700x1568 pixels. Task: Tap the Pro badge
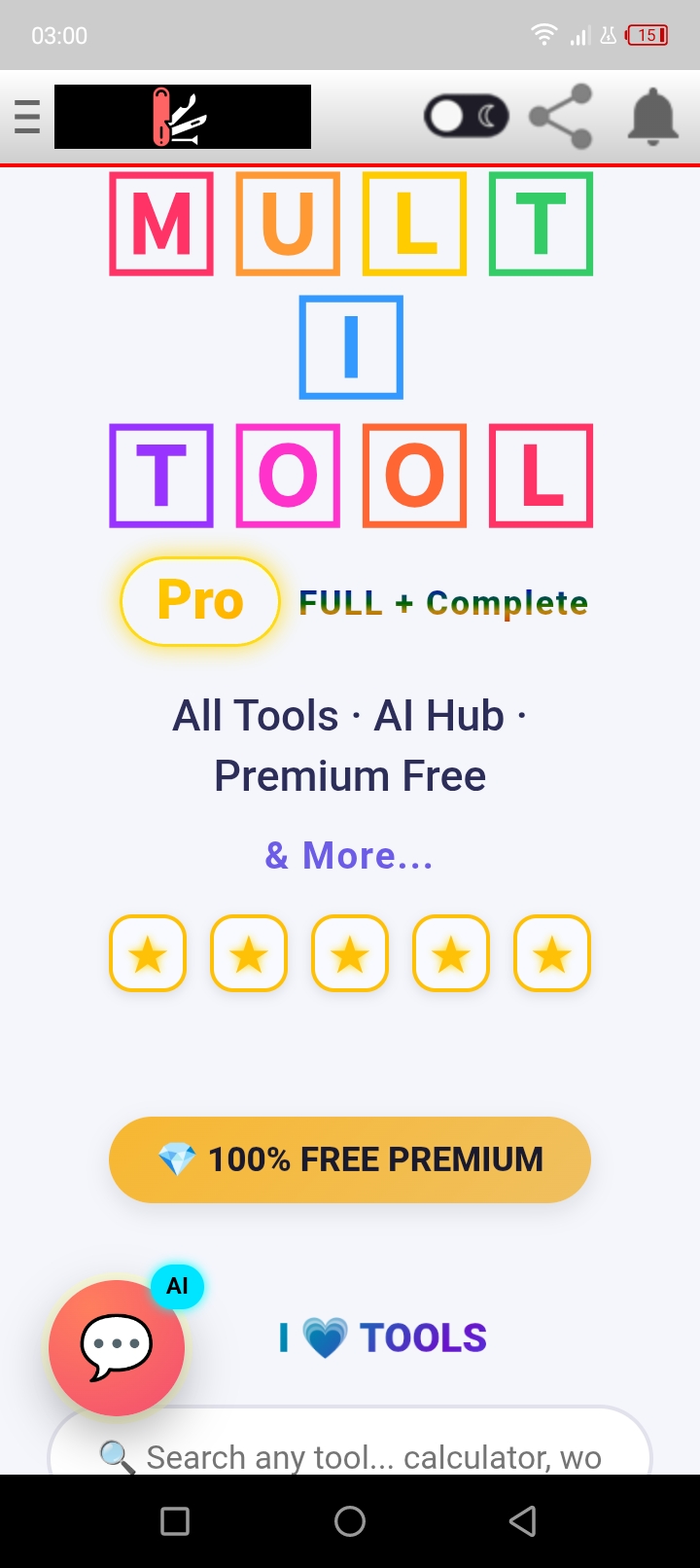[200, 601]
